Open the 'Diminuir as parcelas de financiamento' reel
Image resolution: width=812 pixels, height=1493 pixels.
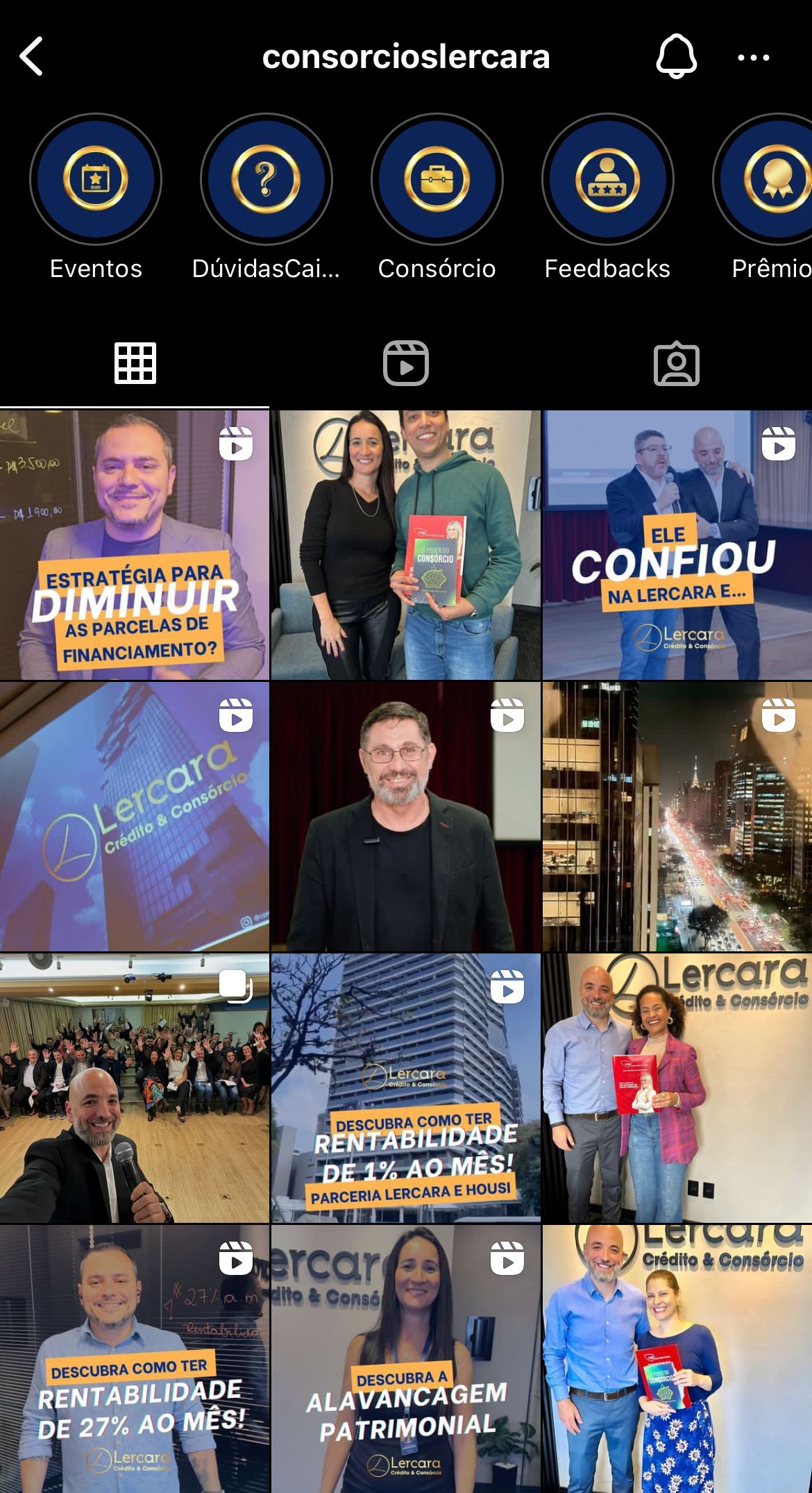click(134, 545)
